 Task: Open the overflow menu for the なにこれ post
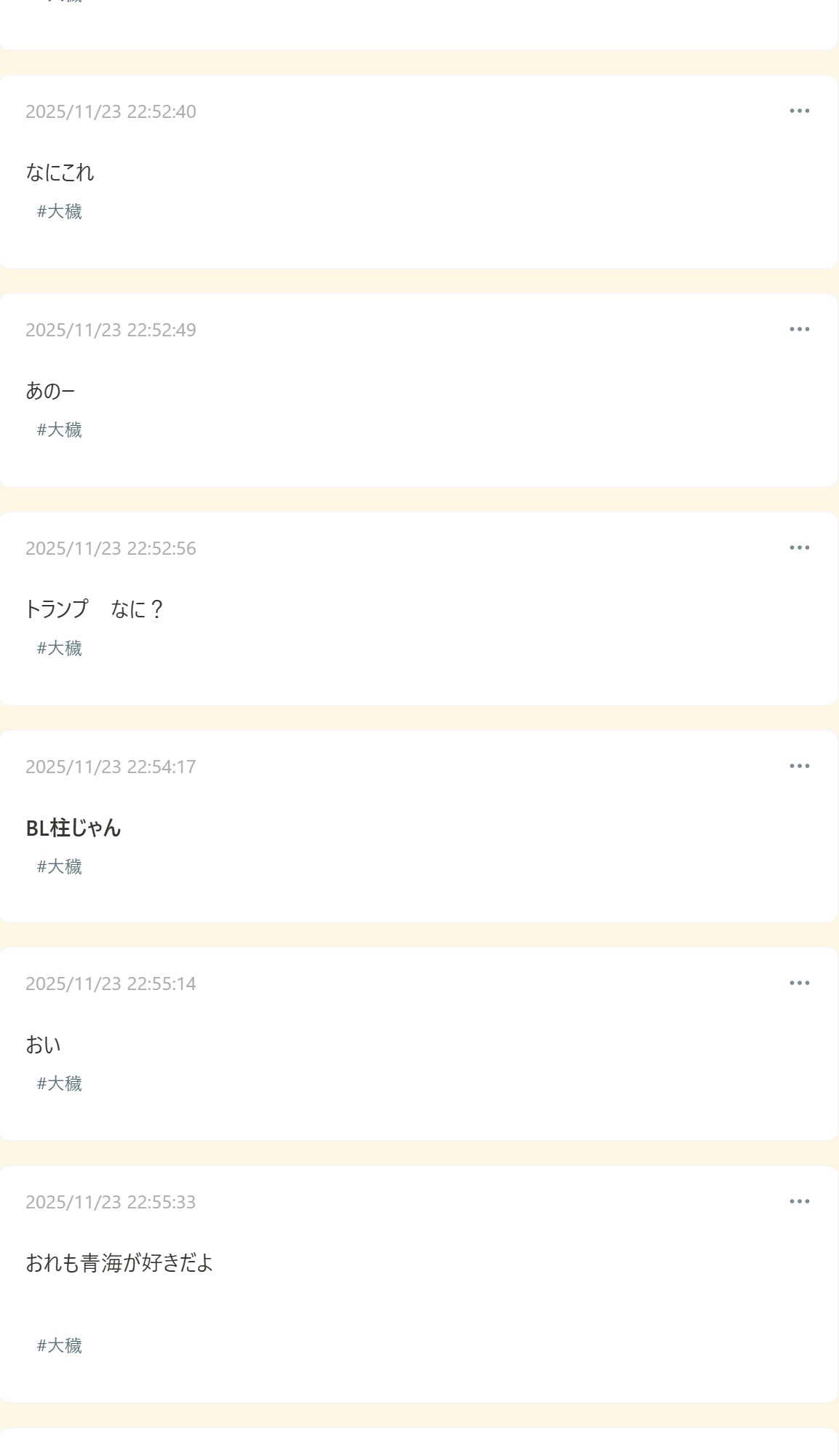[x=799, y=111]
